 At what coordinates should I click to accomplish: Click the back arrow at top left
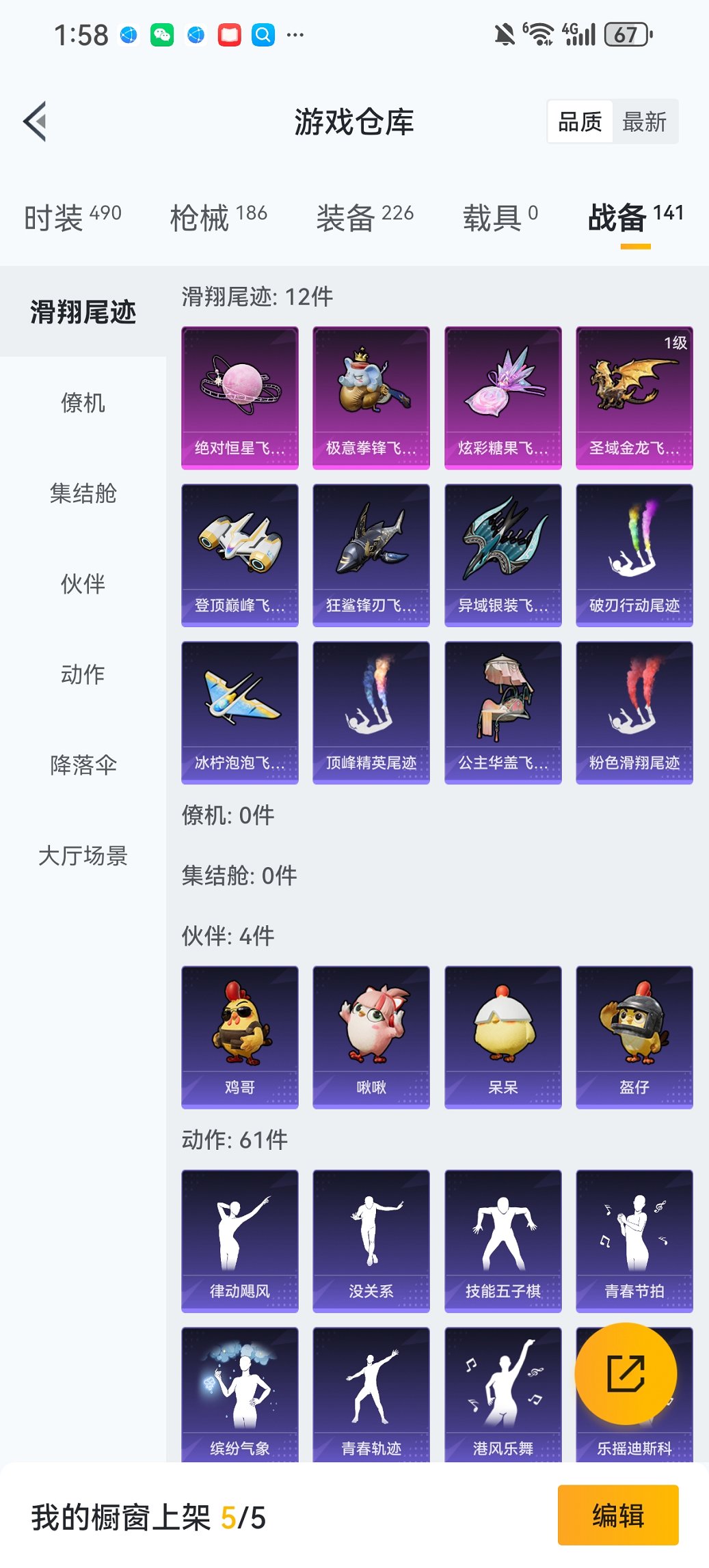pos(34,120)
